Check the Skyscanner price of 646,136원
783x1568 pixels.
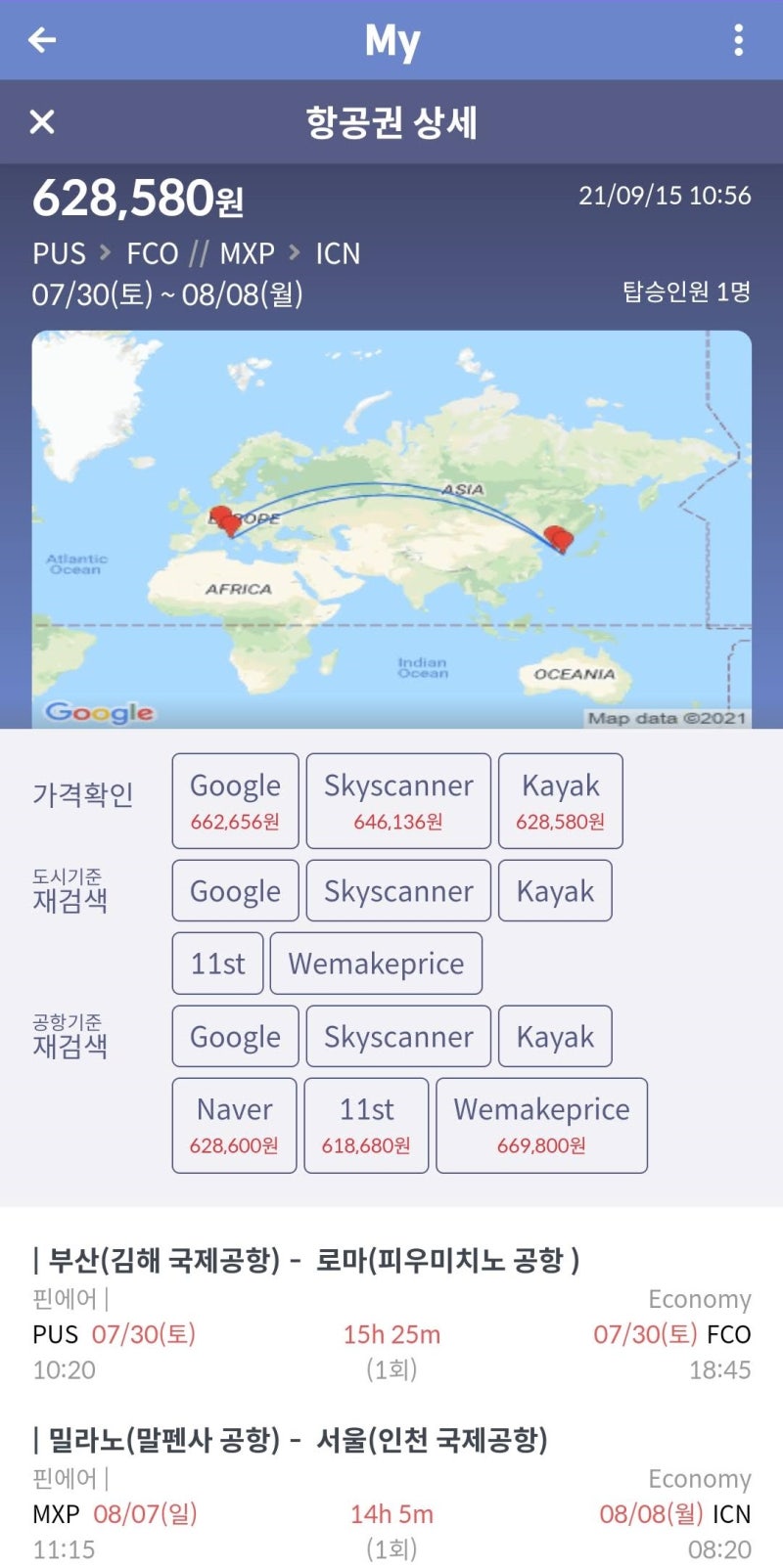398,800
